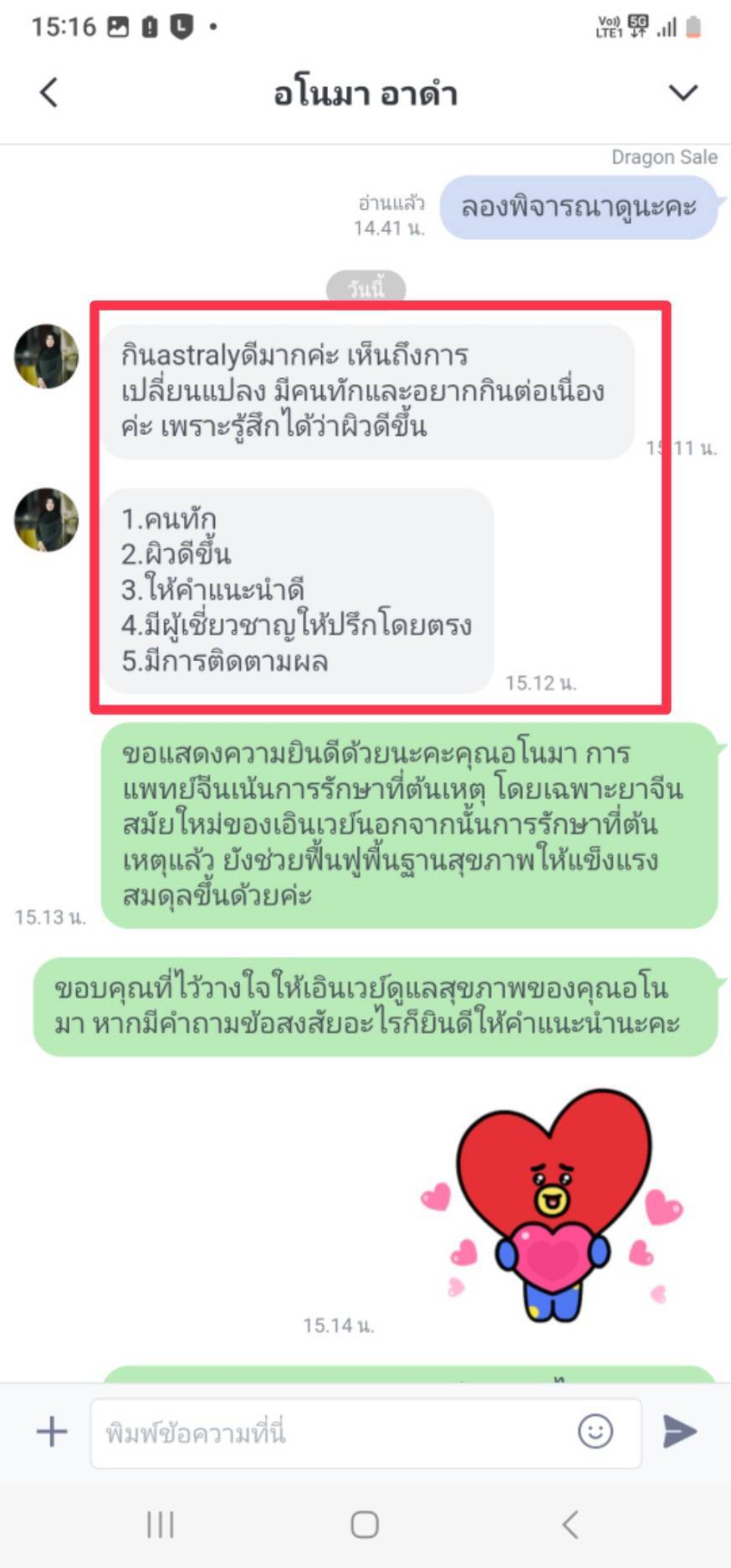Expand the chat options chevron
This screenshot has height=1568, width=731.
[x=682, y=92]
